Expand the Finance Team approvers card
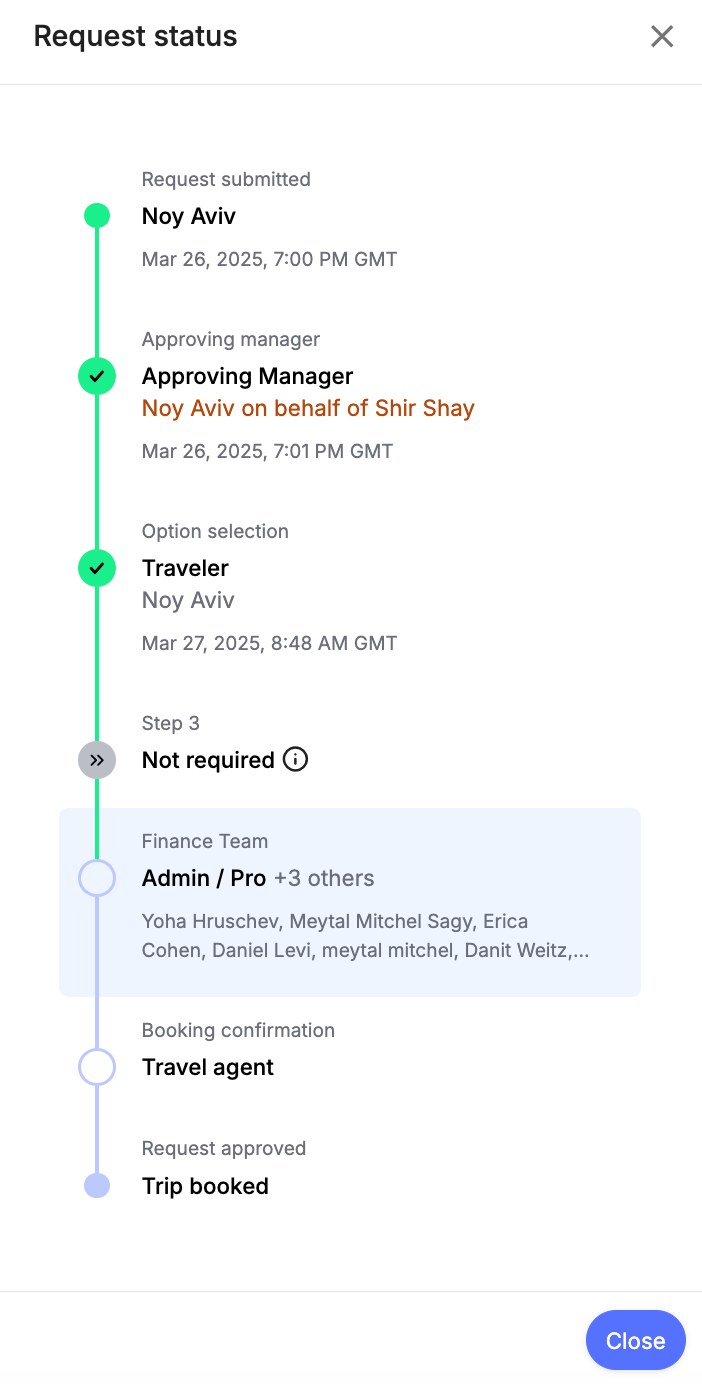The height and width of the screenshot is (1384, 702). [350, 902]
